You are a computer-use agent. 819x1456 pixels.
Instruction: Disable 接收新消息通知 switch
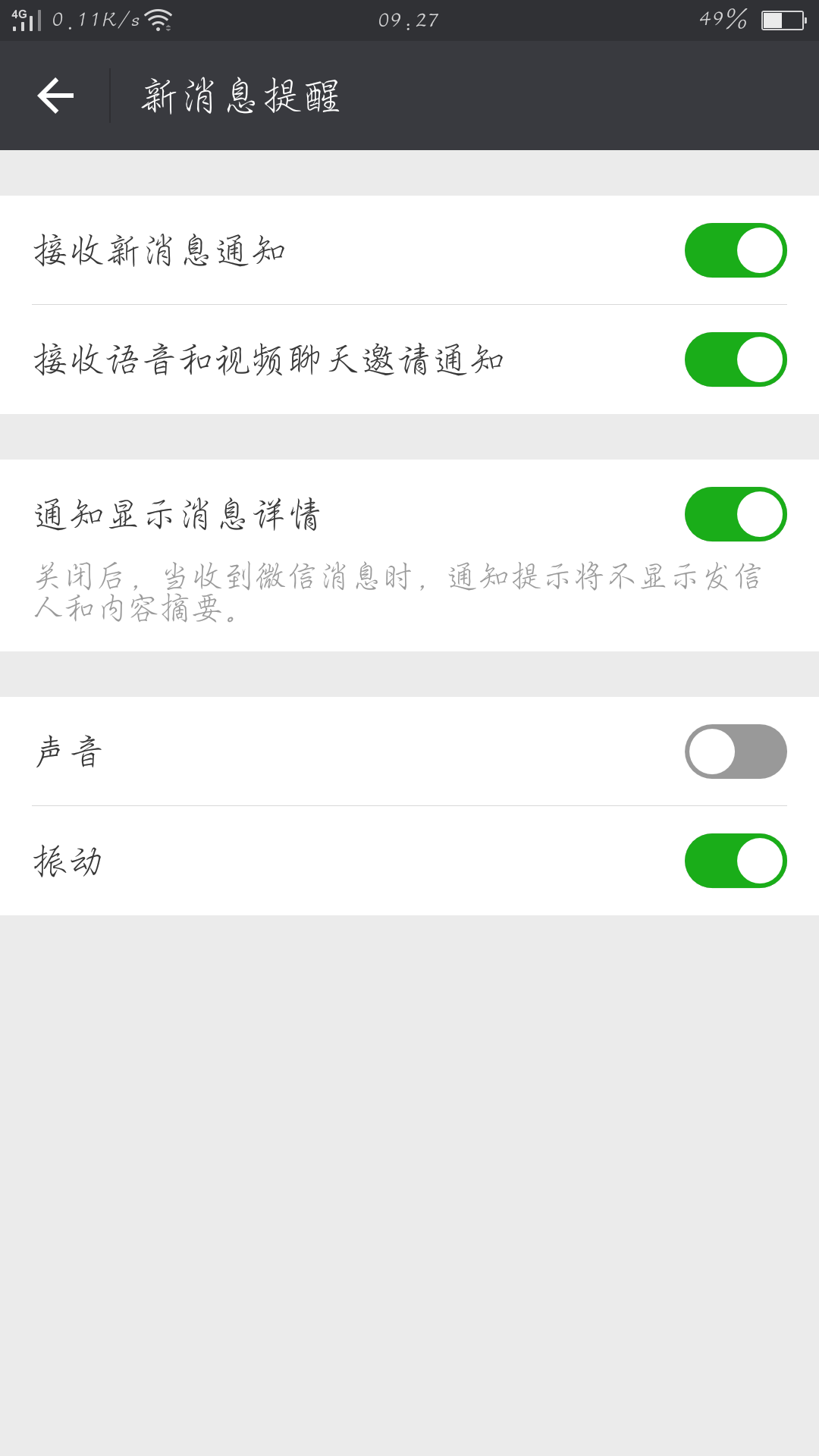(735, 249)
